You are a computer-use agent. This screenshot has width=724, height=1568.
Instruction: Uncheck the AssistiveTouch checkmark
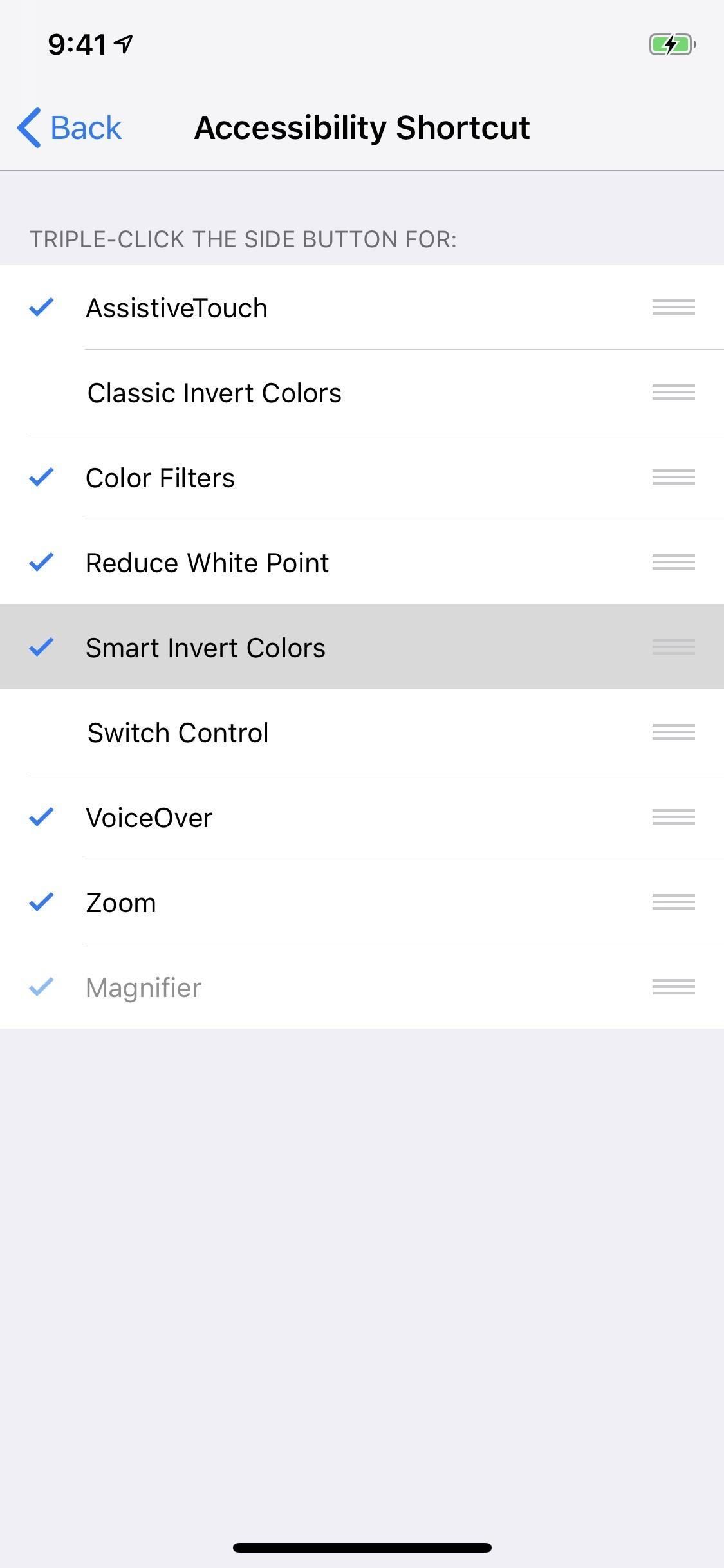pyautogui.click(x=42, y=307)
